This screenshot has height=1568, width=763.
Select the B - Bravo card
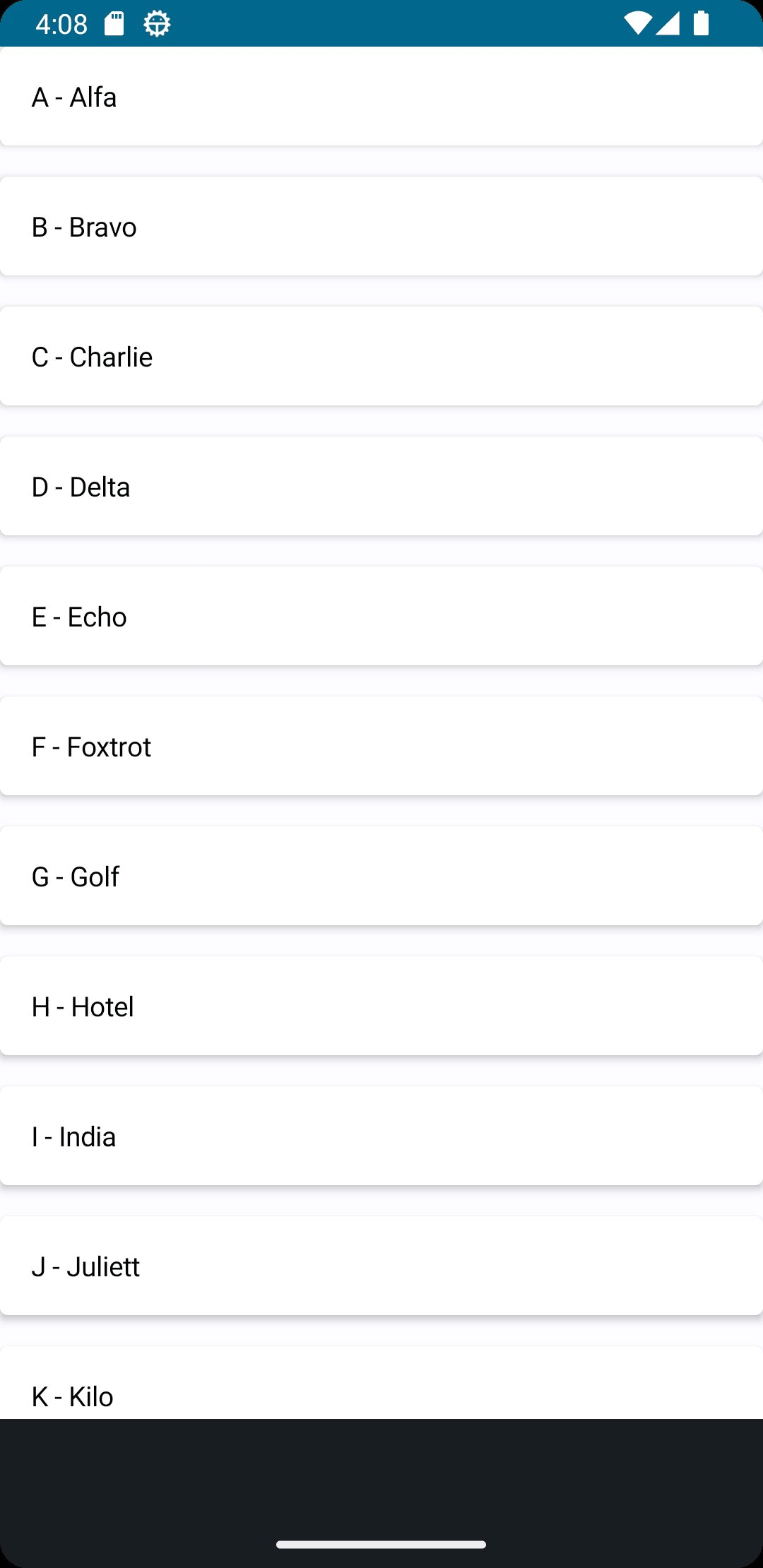point(381,227)
